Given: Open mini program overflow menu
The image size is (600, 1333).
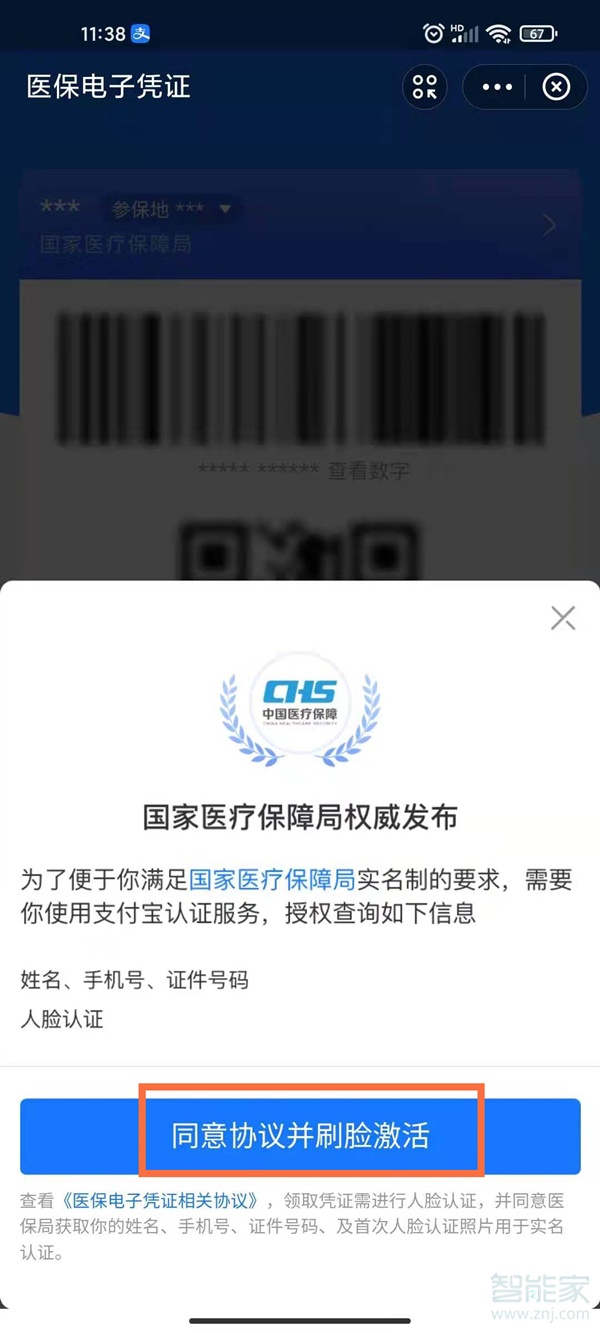Looking at the screenshot, I should coord(497,87).
